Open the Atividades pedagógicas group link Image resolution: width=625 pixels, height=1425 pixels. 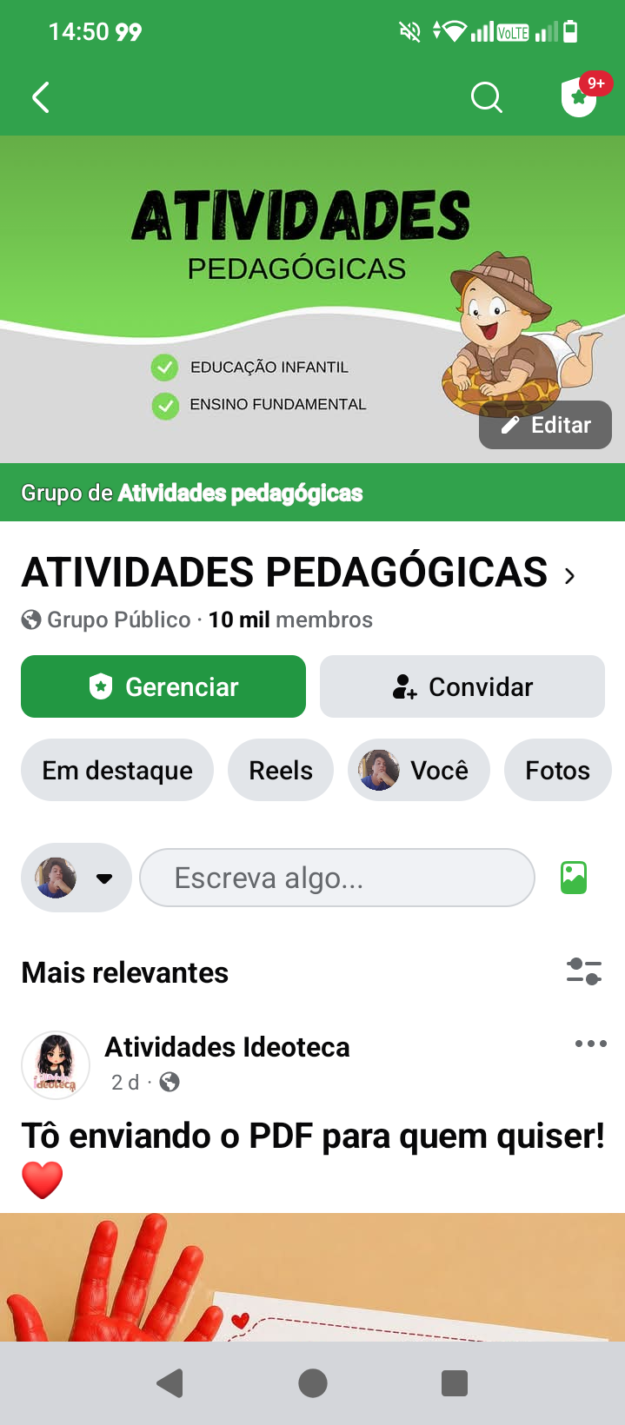[240, 493]
